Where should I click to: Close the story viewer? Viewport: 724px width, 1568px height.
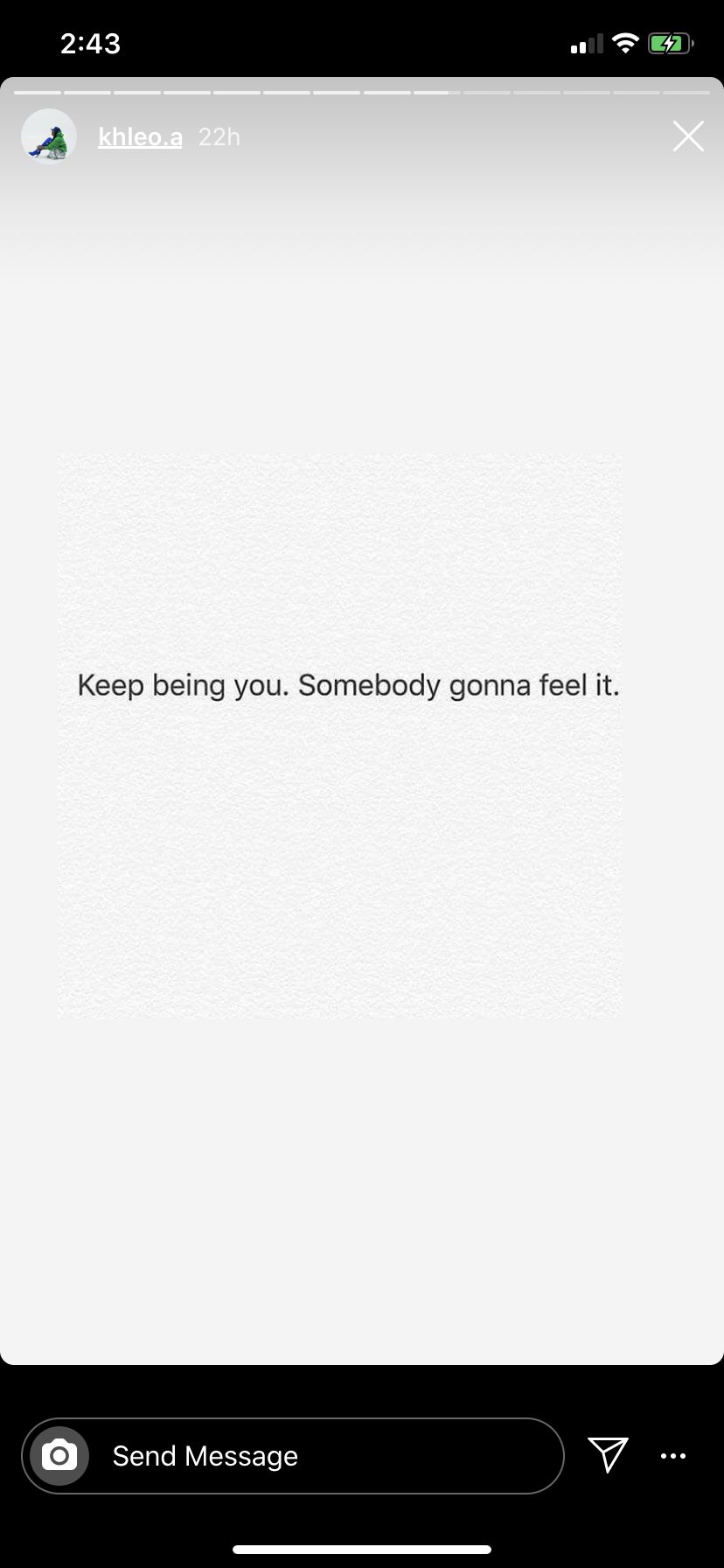(688, 136)
